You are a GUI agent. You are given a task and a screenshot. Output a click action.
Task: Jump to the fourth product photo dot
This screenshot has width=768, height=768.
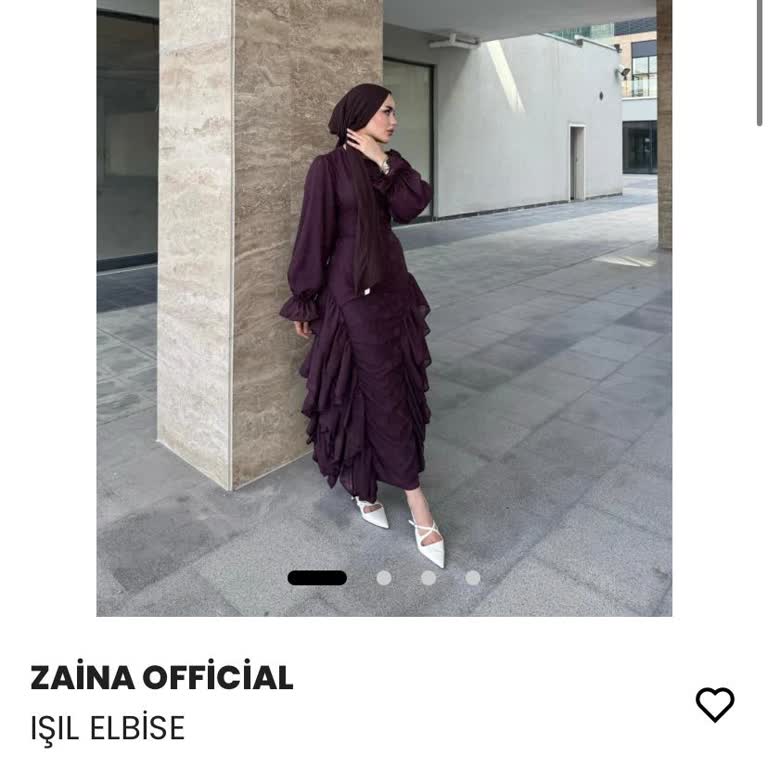473,578
